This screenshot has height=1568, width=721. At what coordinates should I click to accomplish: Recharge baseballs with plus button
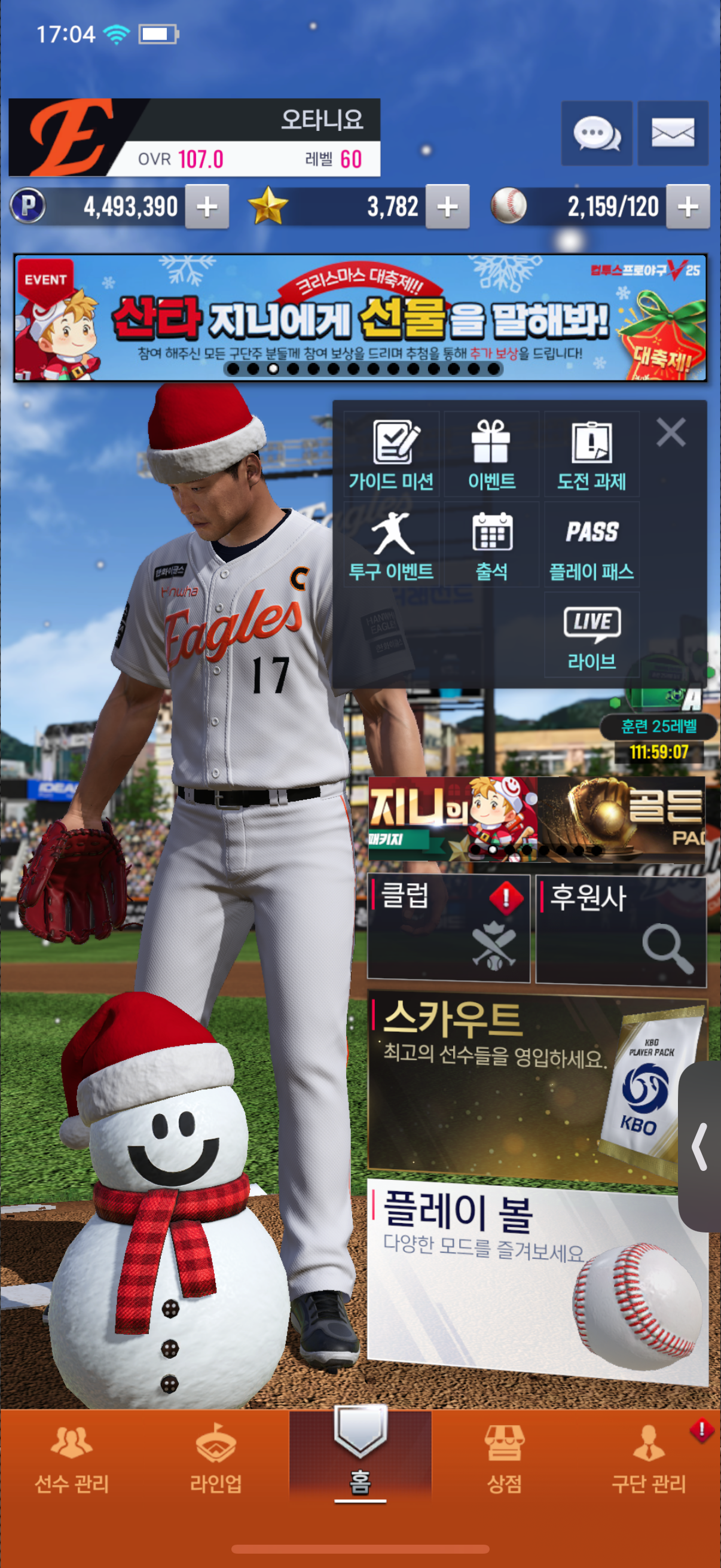688,207
